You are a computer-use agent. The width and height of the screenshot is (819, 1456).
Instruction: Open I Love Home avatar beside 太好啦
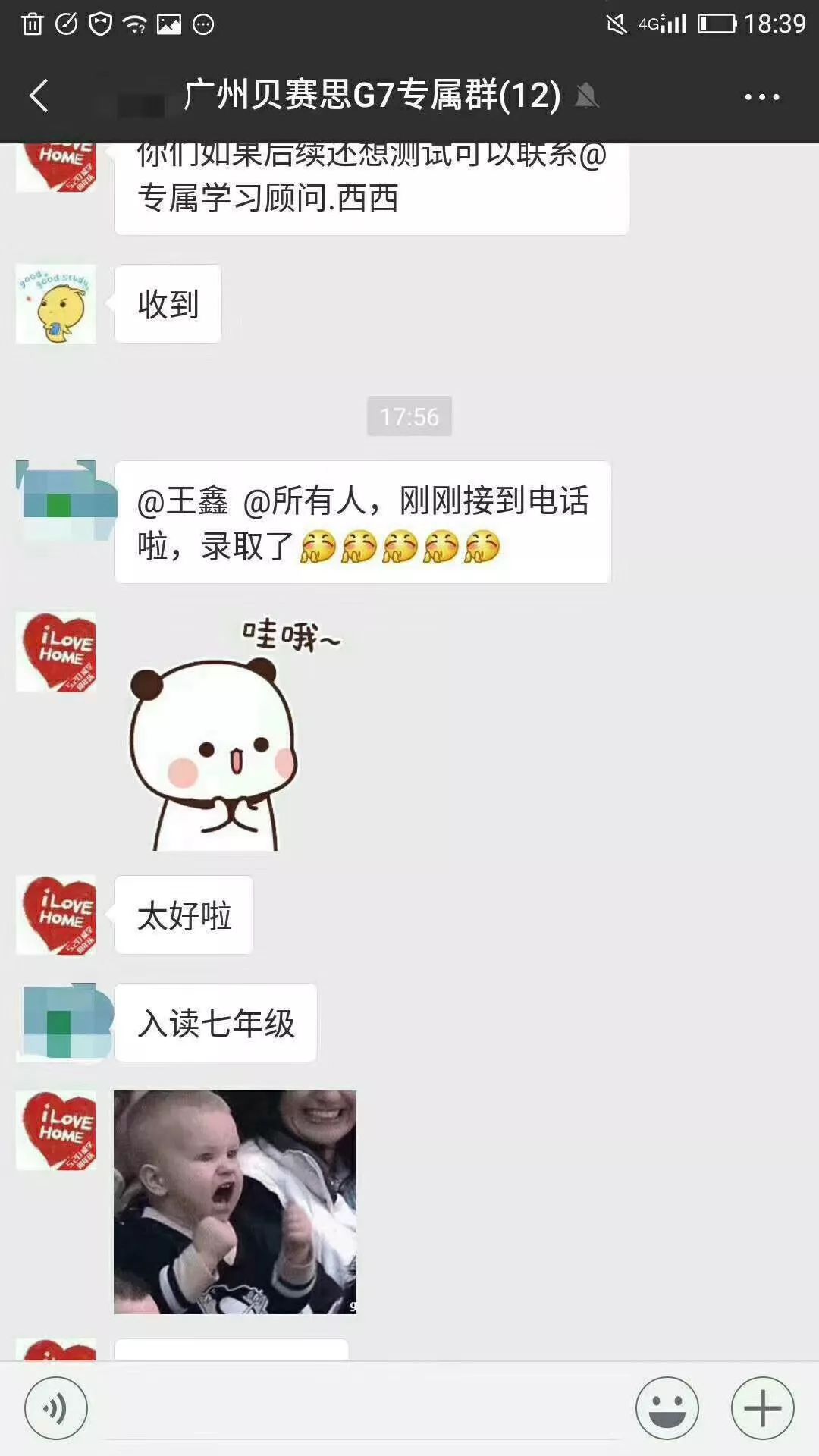click(56, 915)
